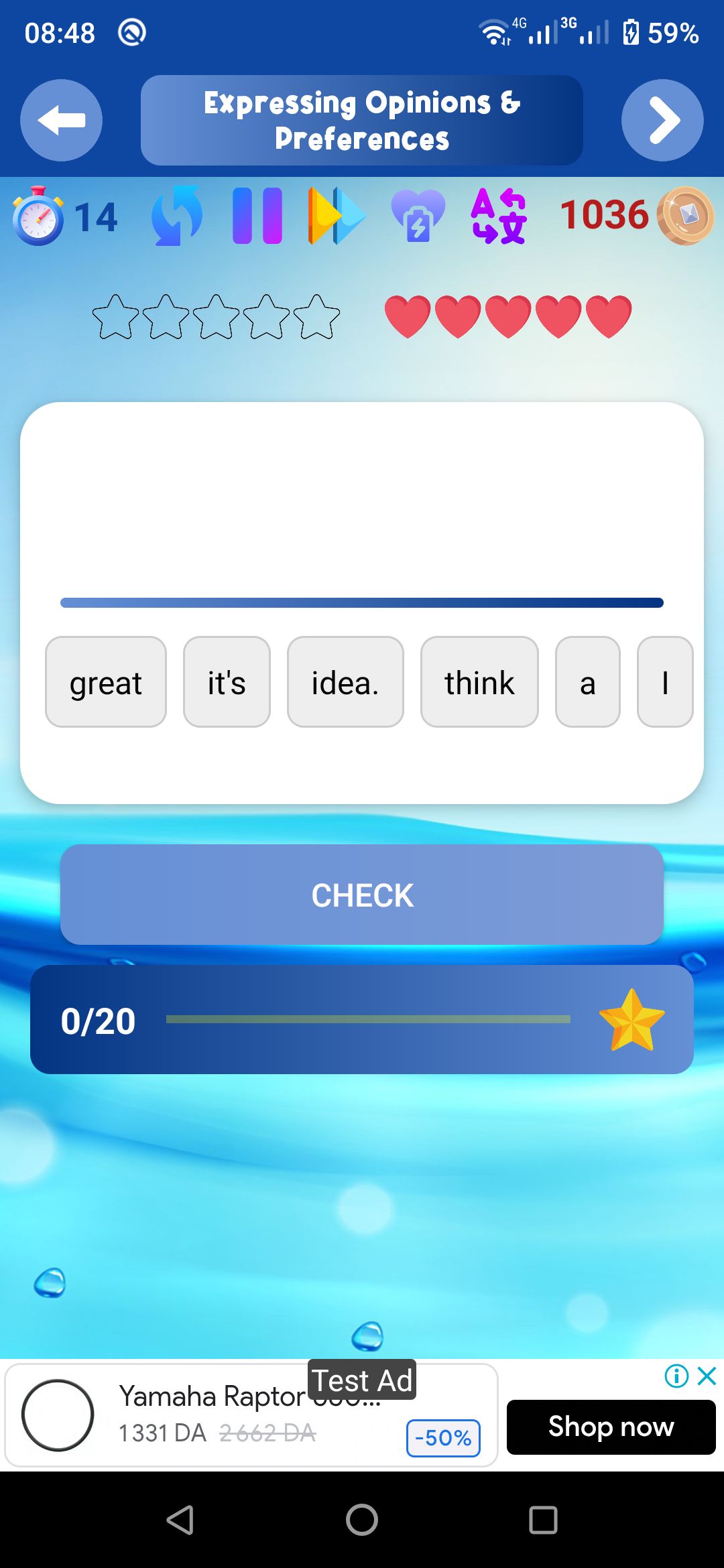724x1568 pixels.
Task: Pick the word 'think'
Action: pos(479,682)
